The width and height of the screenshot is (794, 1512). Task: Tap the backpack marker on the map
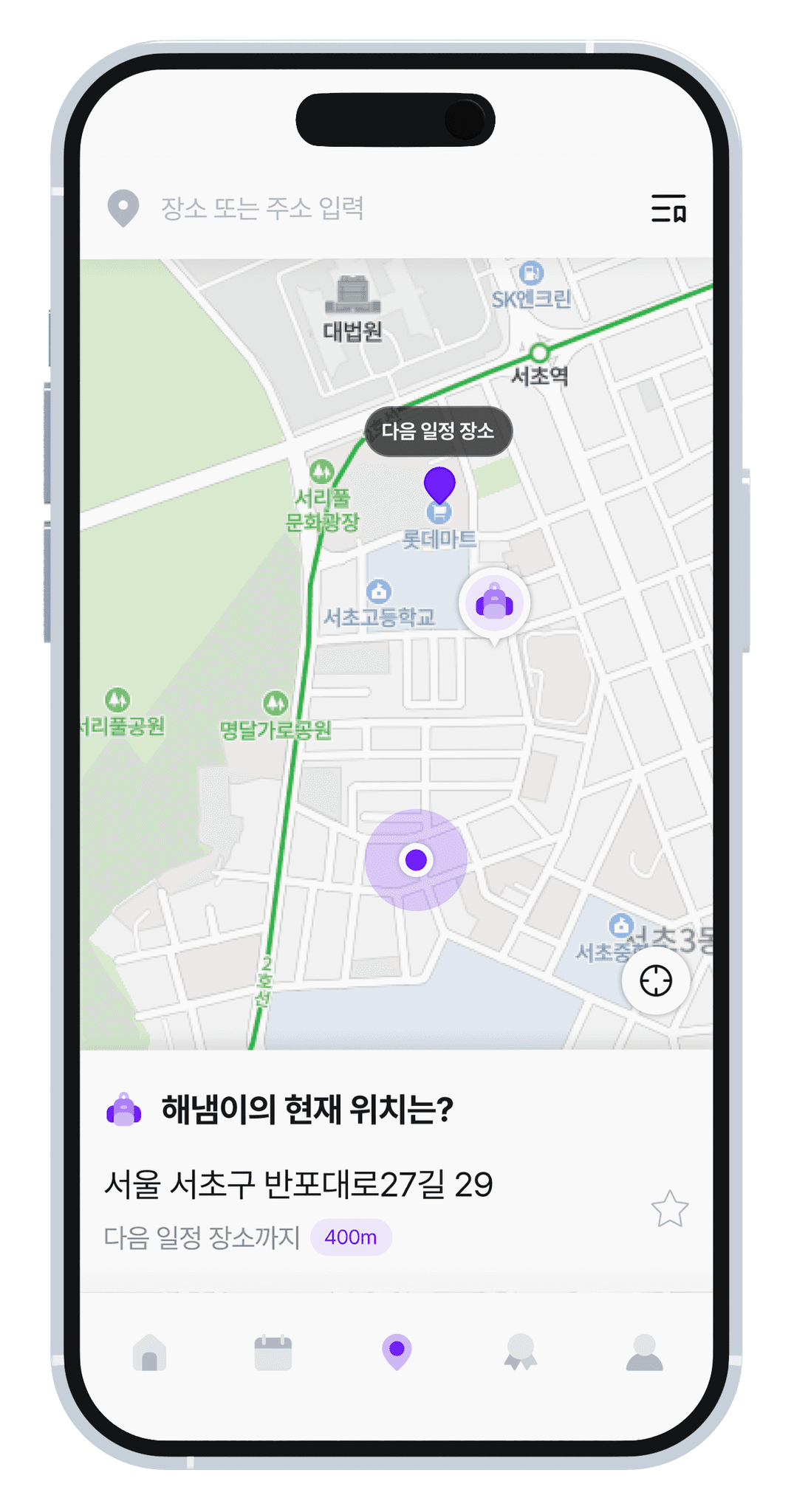(494, 604)
